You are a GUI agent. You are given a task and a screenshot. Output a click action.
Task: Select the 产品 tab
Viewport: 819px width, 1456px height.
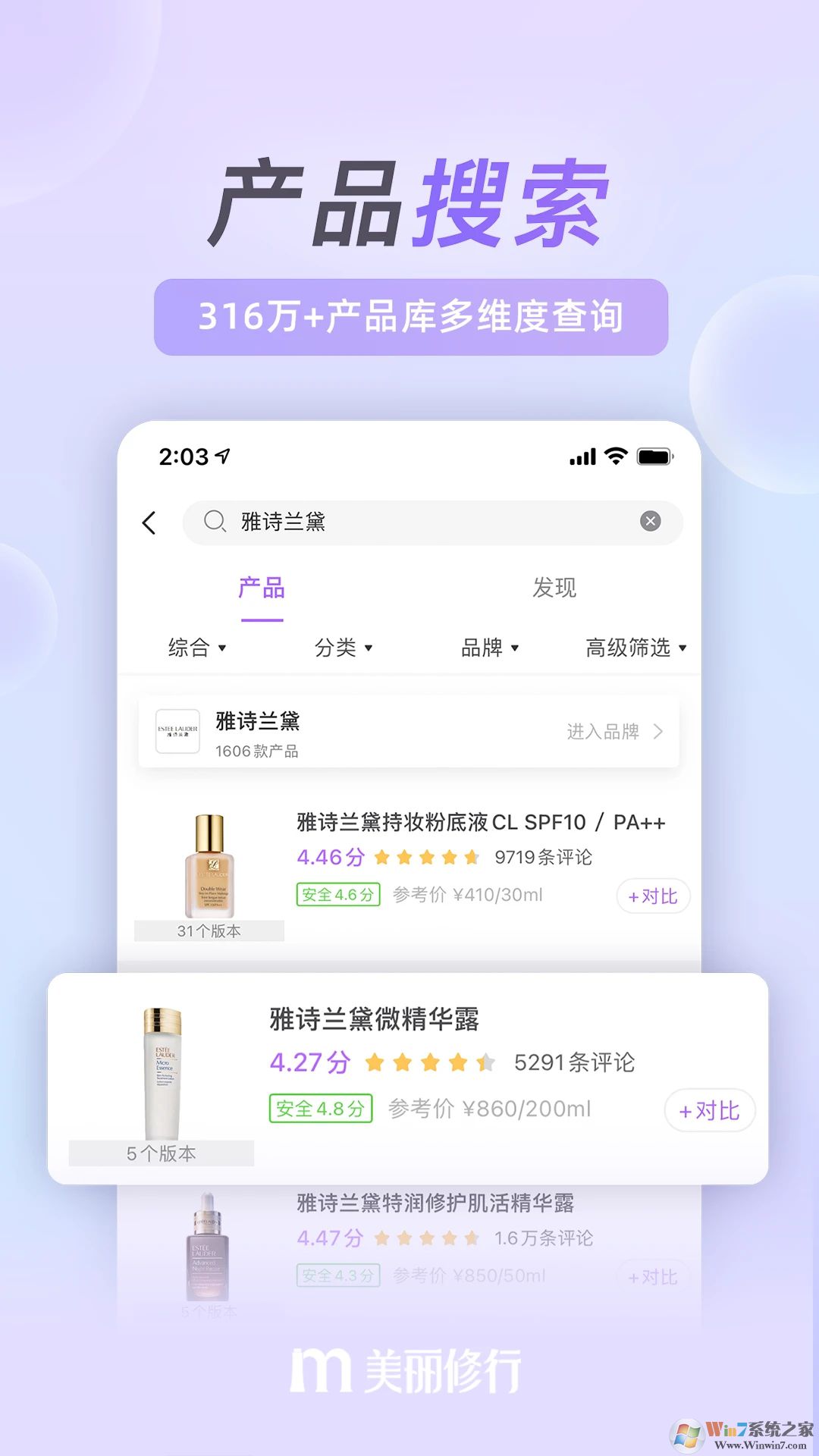(261, 588)
